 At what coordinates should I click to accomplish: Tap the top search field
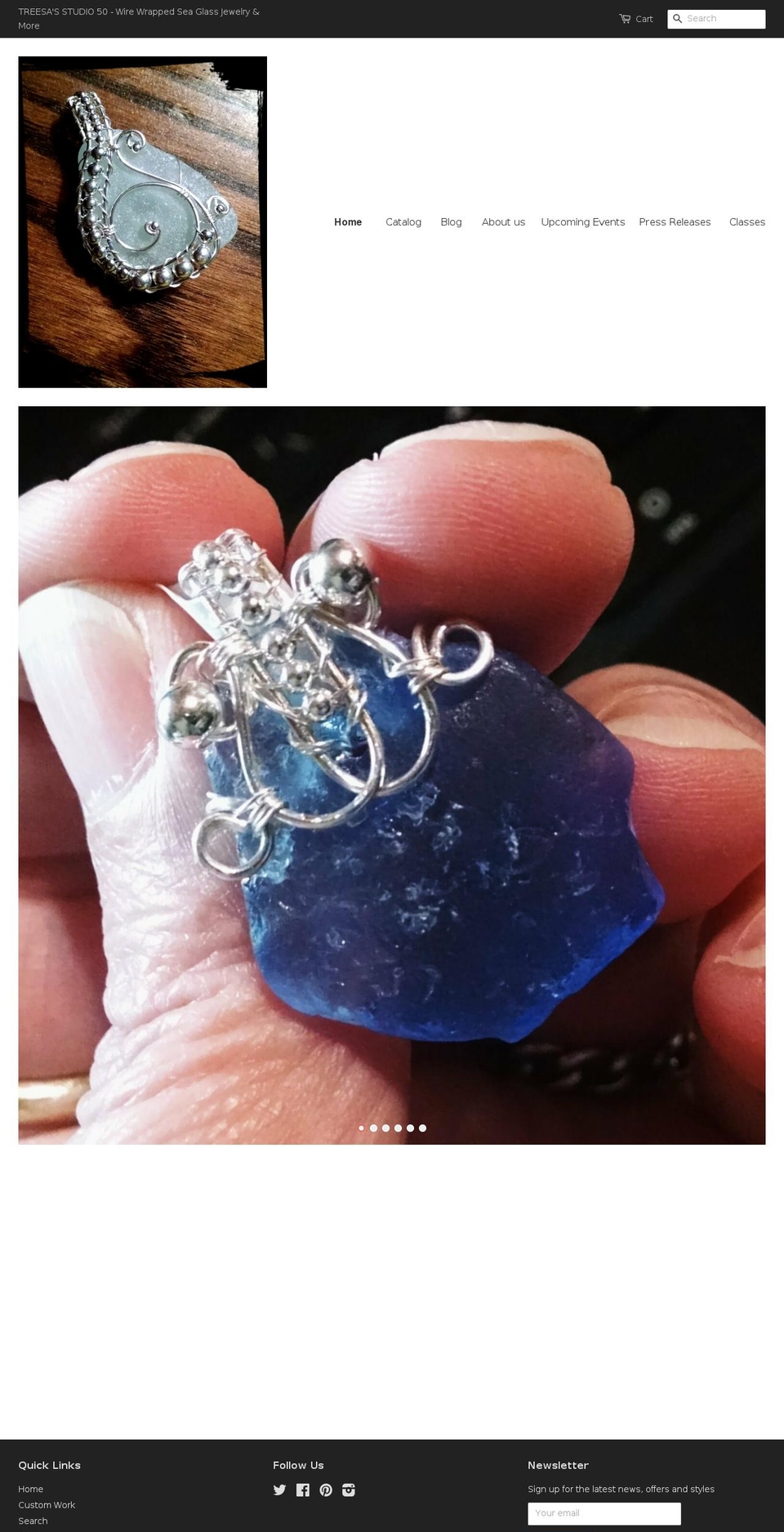724,19
